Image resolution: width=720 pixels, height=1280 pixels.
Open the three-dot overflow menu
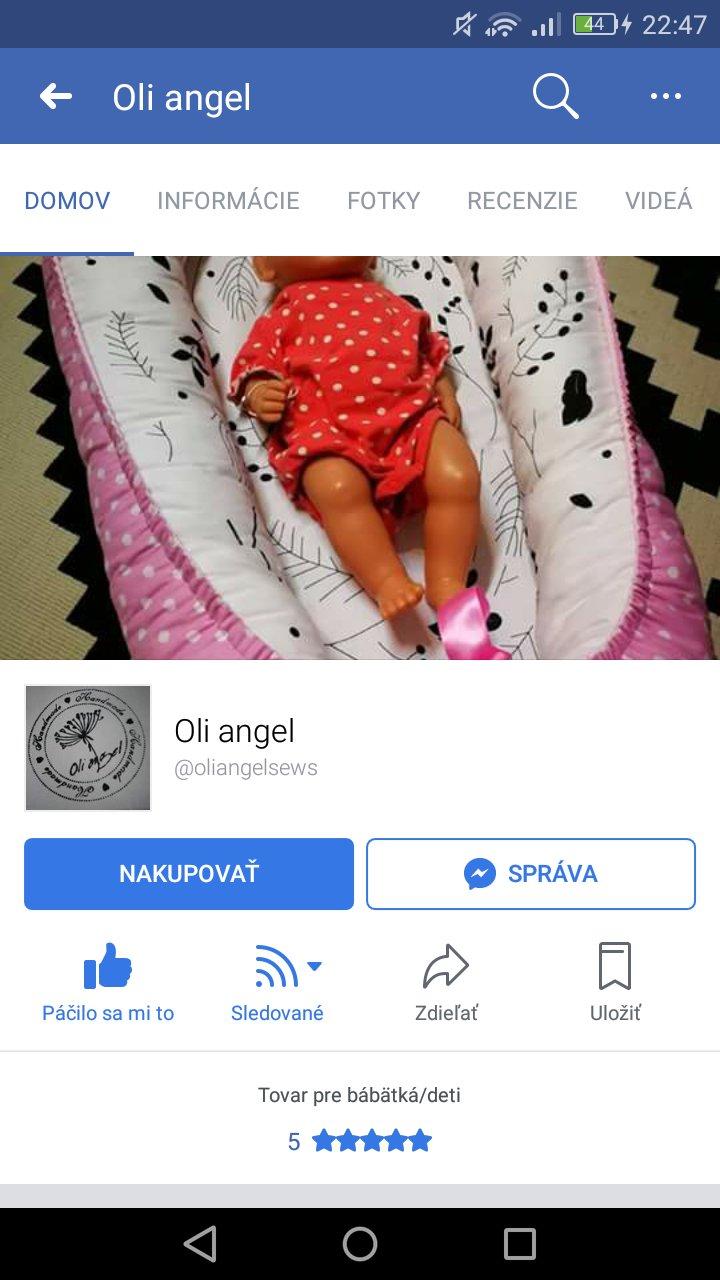(665, 97)
